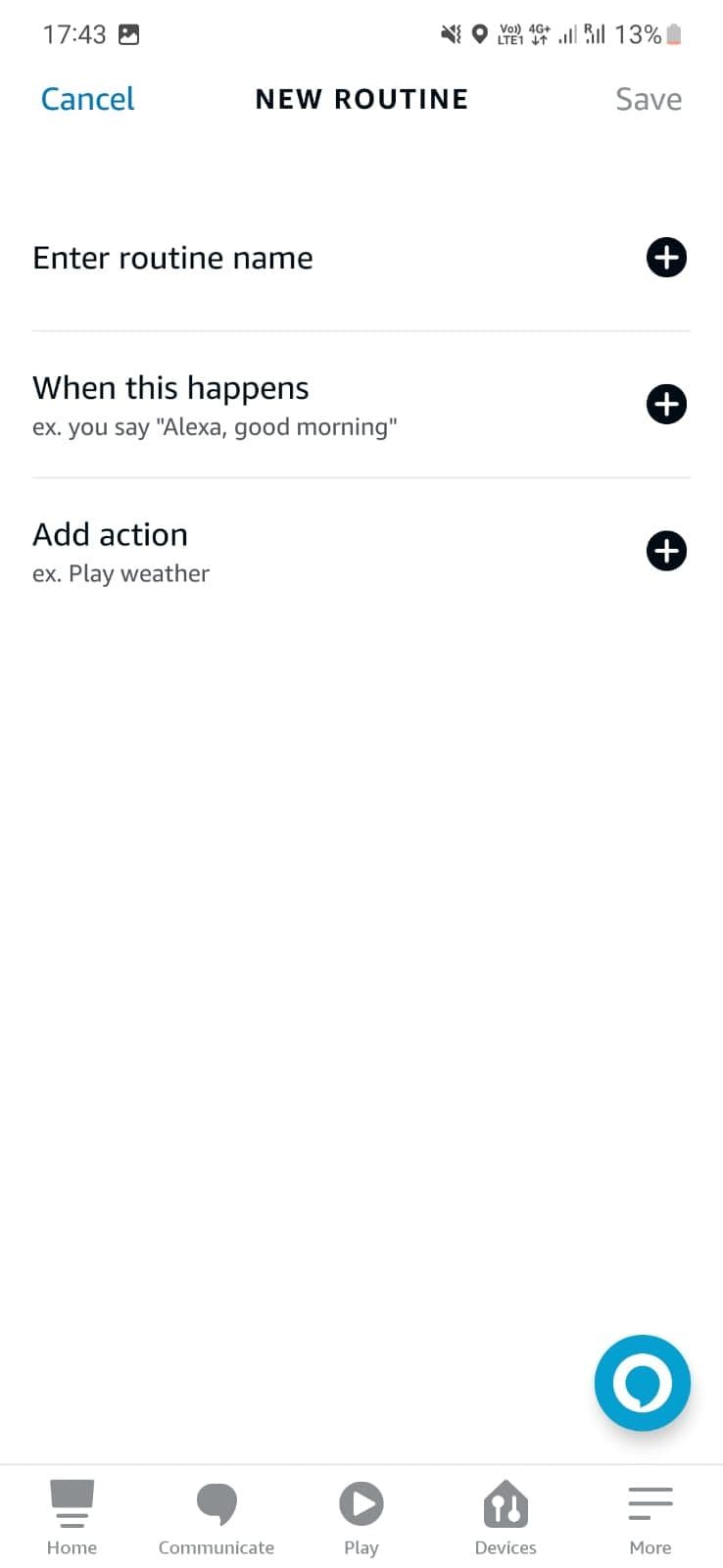Toggle the VoLTE indicator in status bar
The image size is (723, 1568).
[510, 34]
